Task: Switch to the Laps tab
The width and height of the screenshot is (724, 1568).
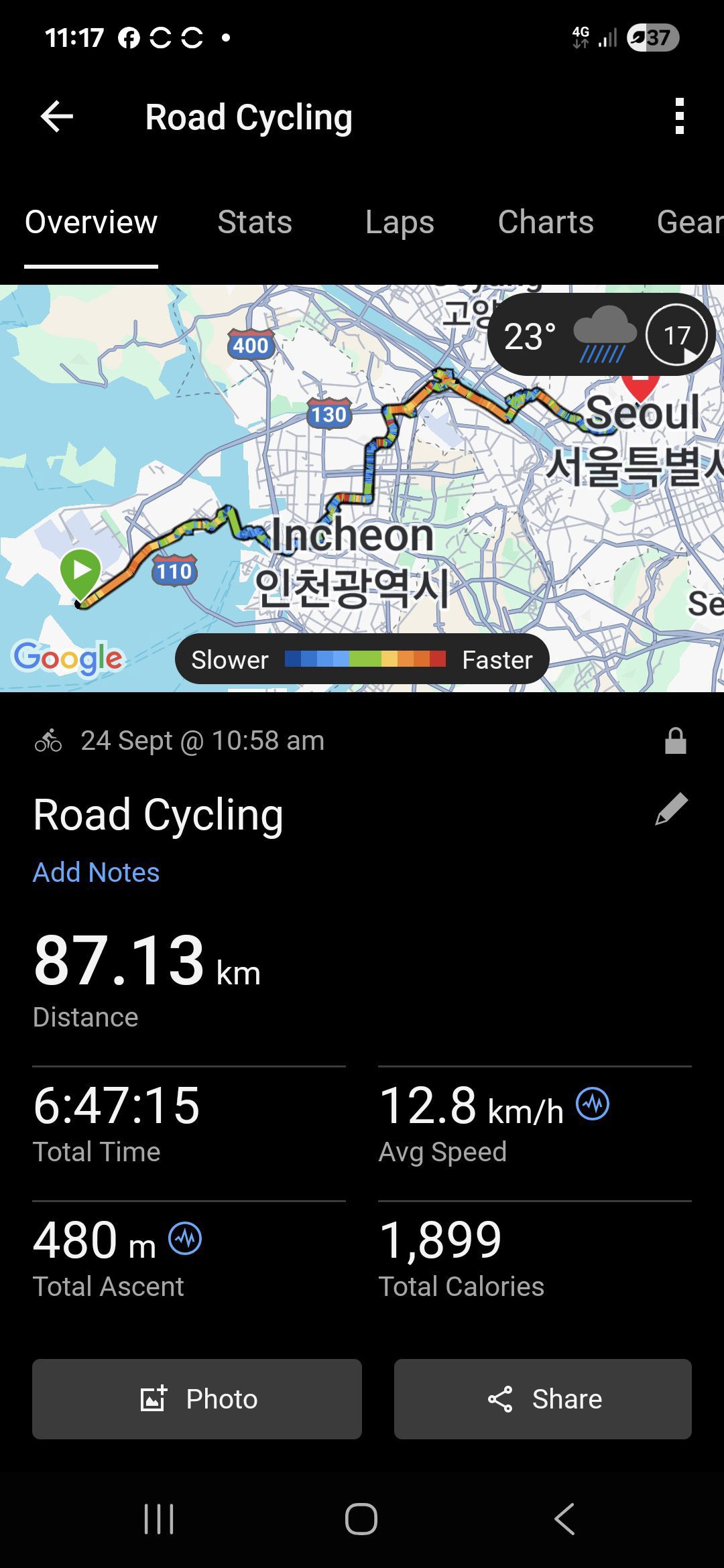Action: 400,222
